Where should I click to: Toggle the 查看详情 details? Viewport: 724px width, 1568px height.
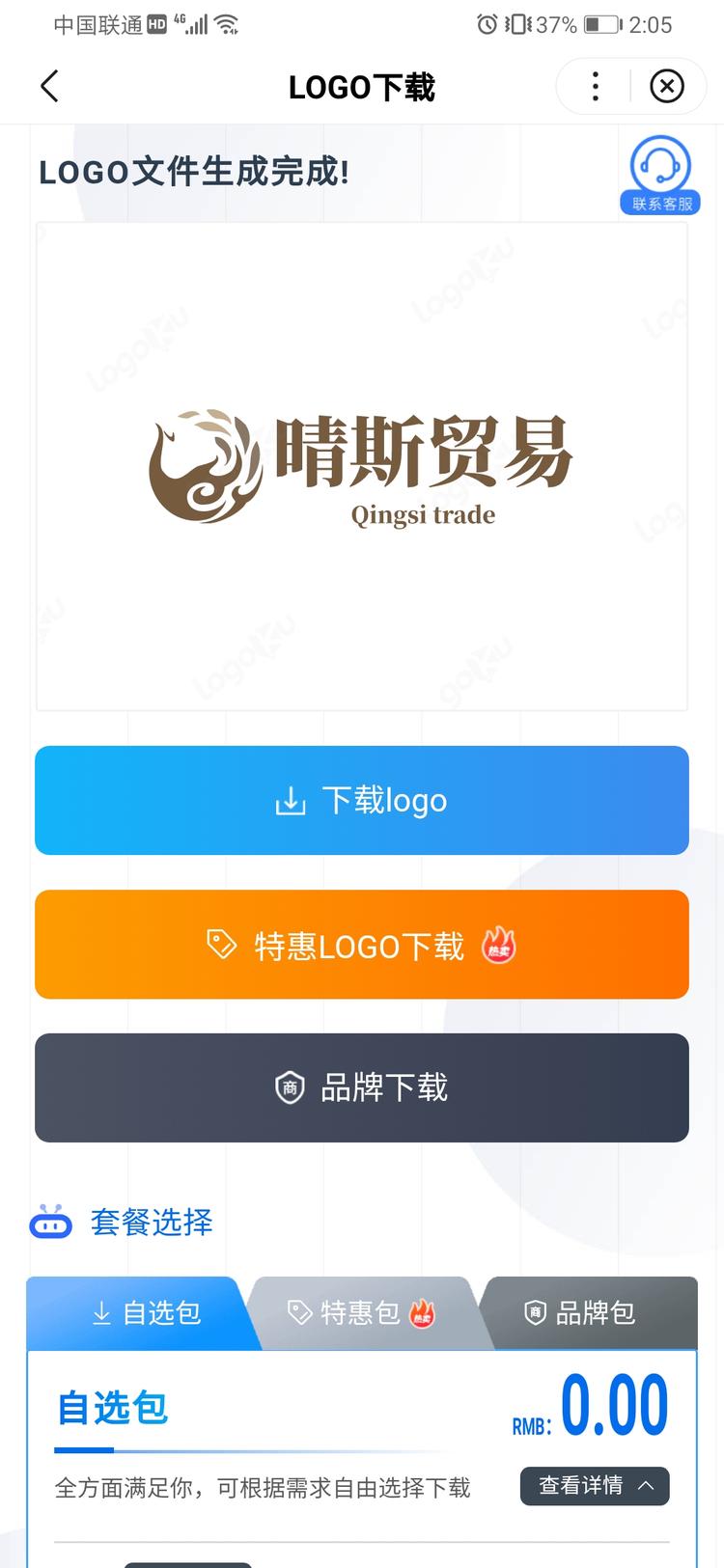click(x=595, y=1485)
